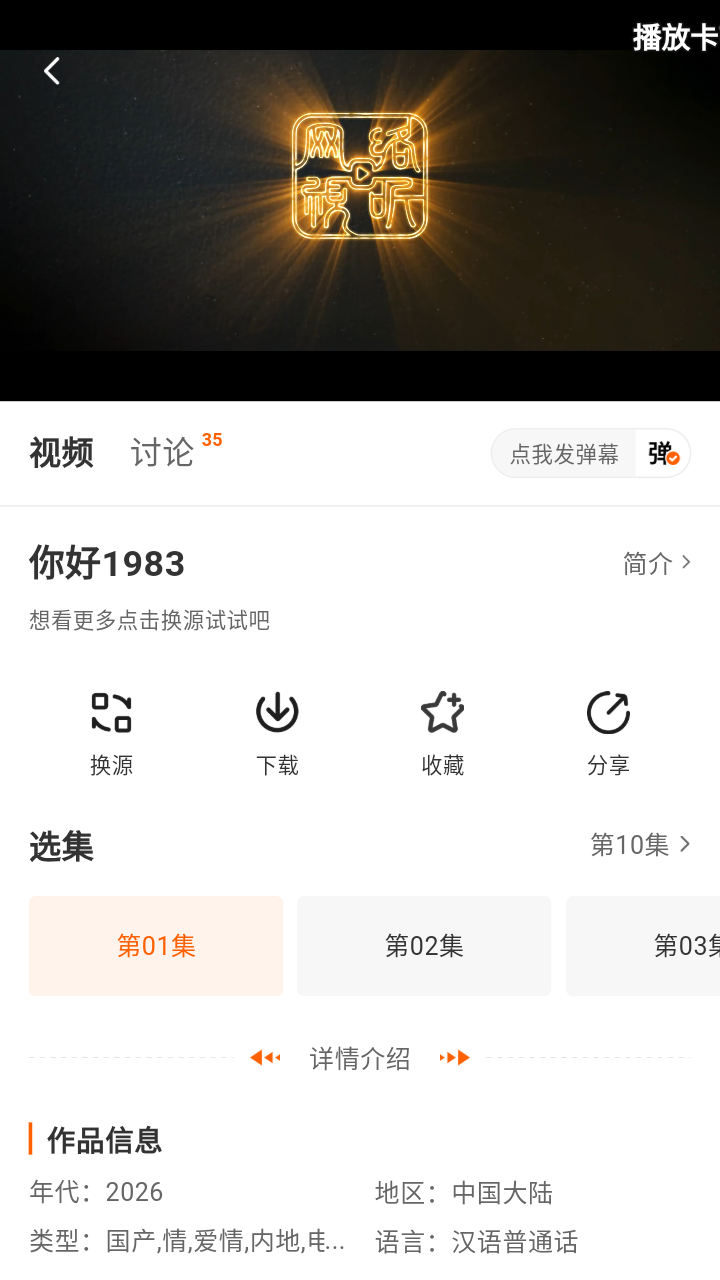Click the left rewind arrows beside 详情介绍
This screenshot has width=720, height=1280.
265,1057
